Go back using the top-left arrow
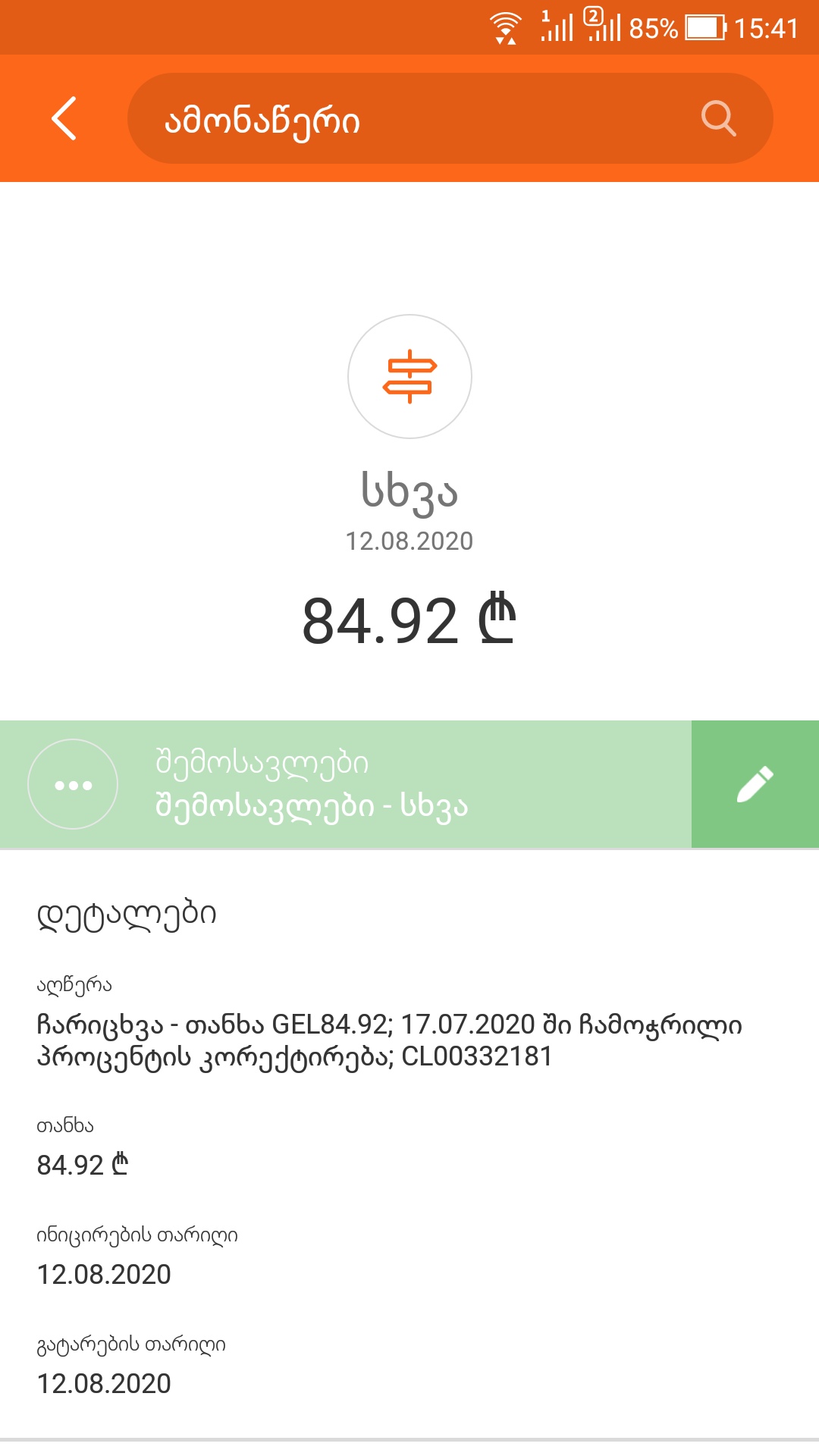This screenshot has width=819, height=1456. 64,118
